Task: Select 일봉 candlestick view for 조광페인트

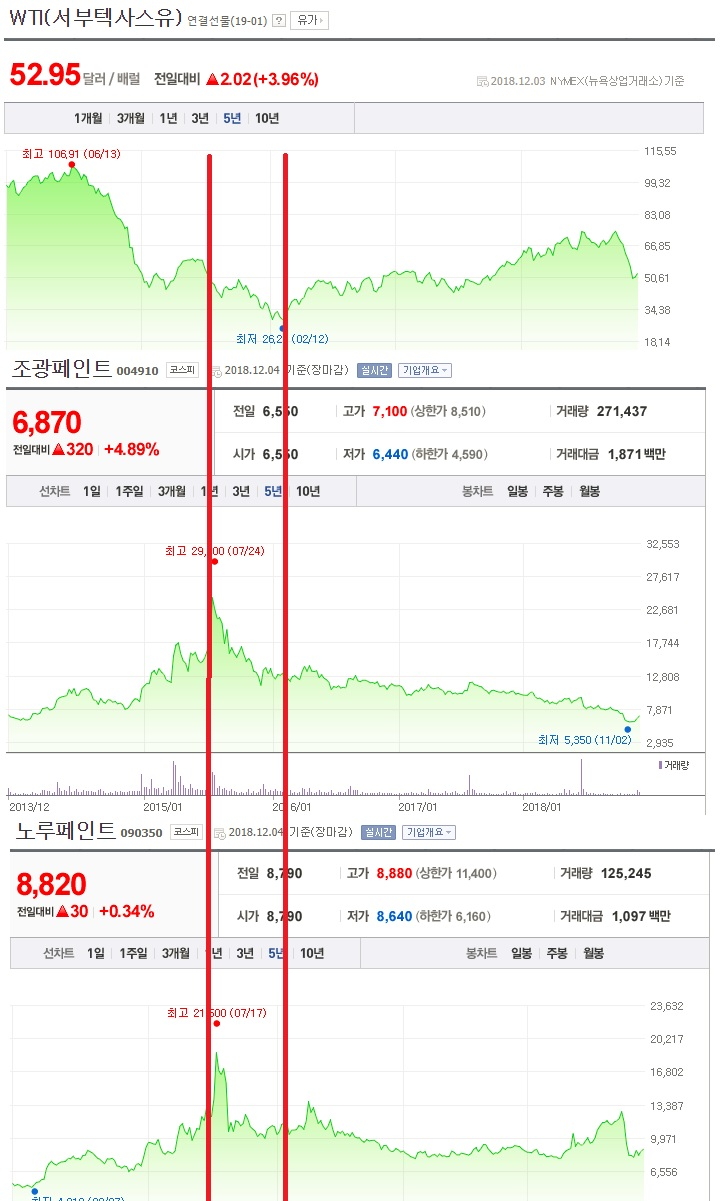Action: pos(517,491)
